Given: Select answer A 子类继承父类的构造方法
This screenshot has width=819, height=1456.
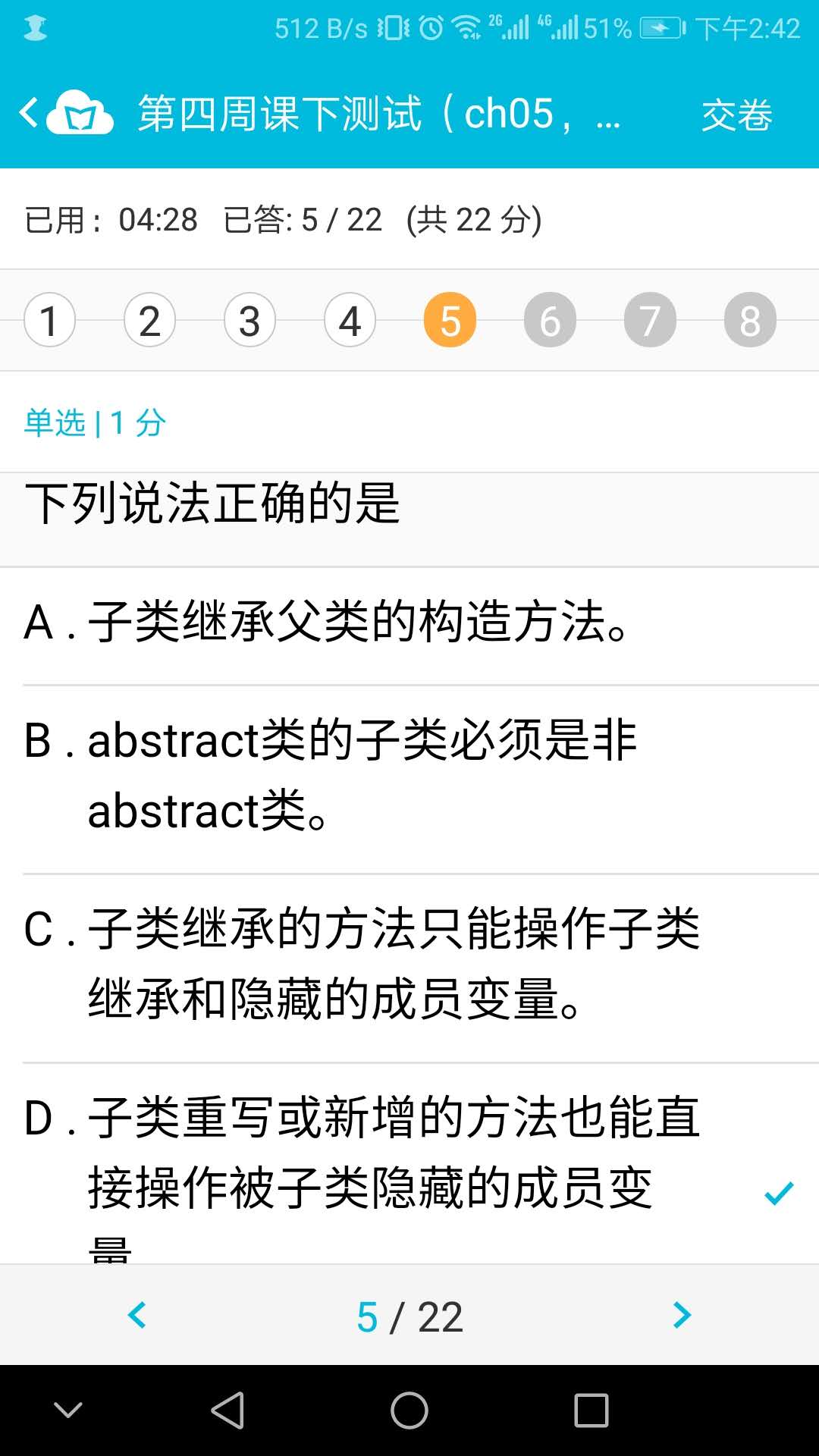Looking at the screenshot, I should [x=409, y=626].
